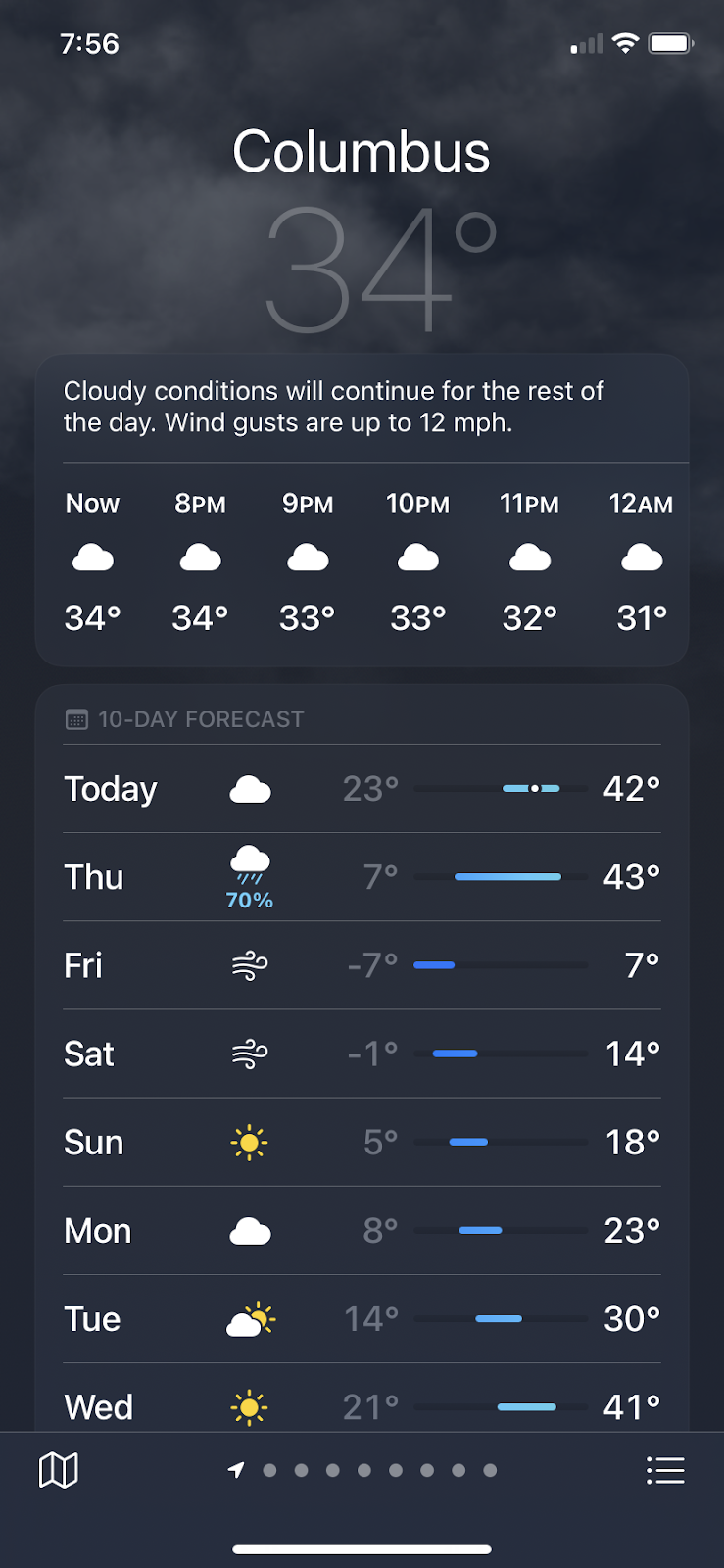Viewport: 724px width, 1568px height.
Task: Tap the Tue forecast row
Action: (362, 1318)
